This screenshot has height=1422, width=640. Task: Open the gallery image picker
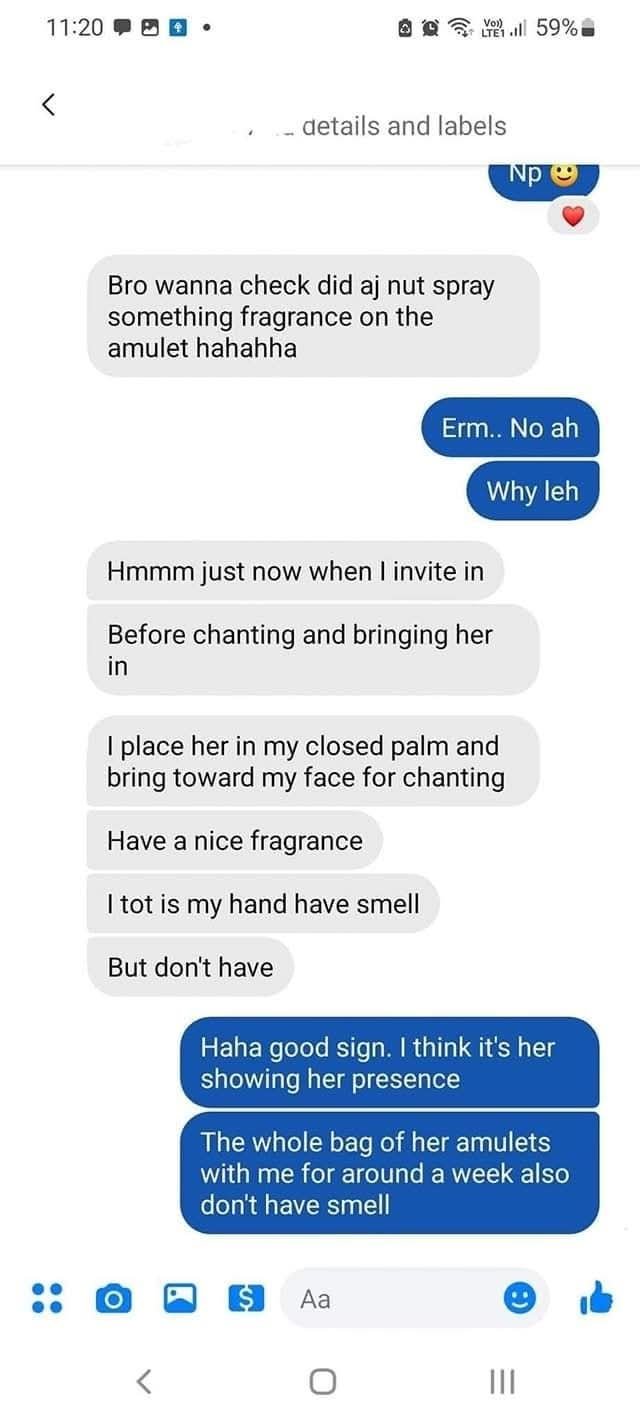179,1298
